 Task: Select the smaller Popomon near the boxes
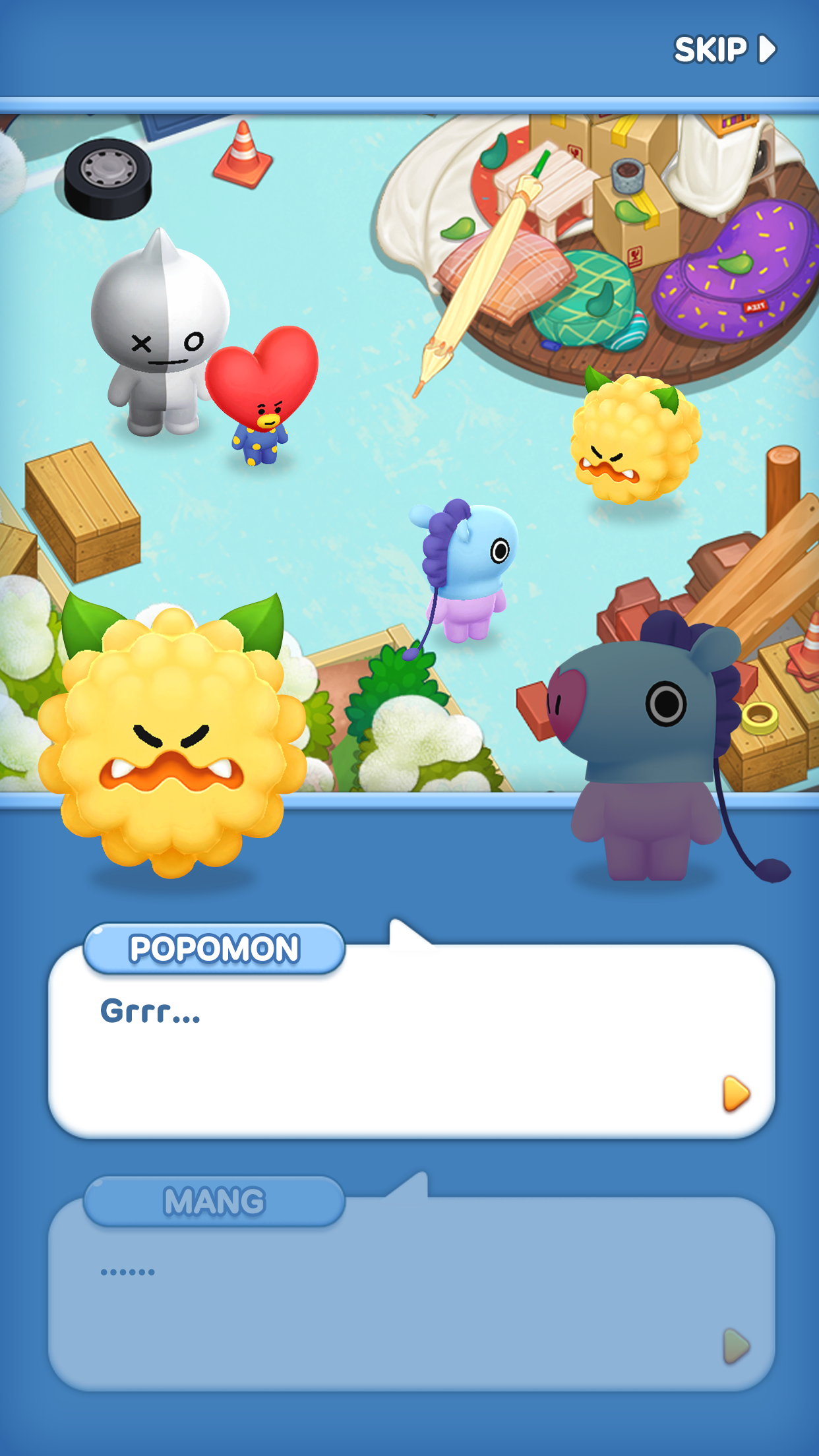(633, 439)
